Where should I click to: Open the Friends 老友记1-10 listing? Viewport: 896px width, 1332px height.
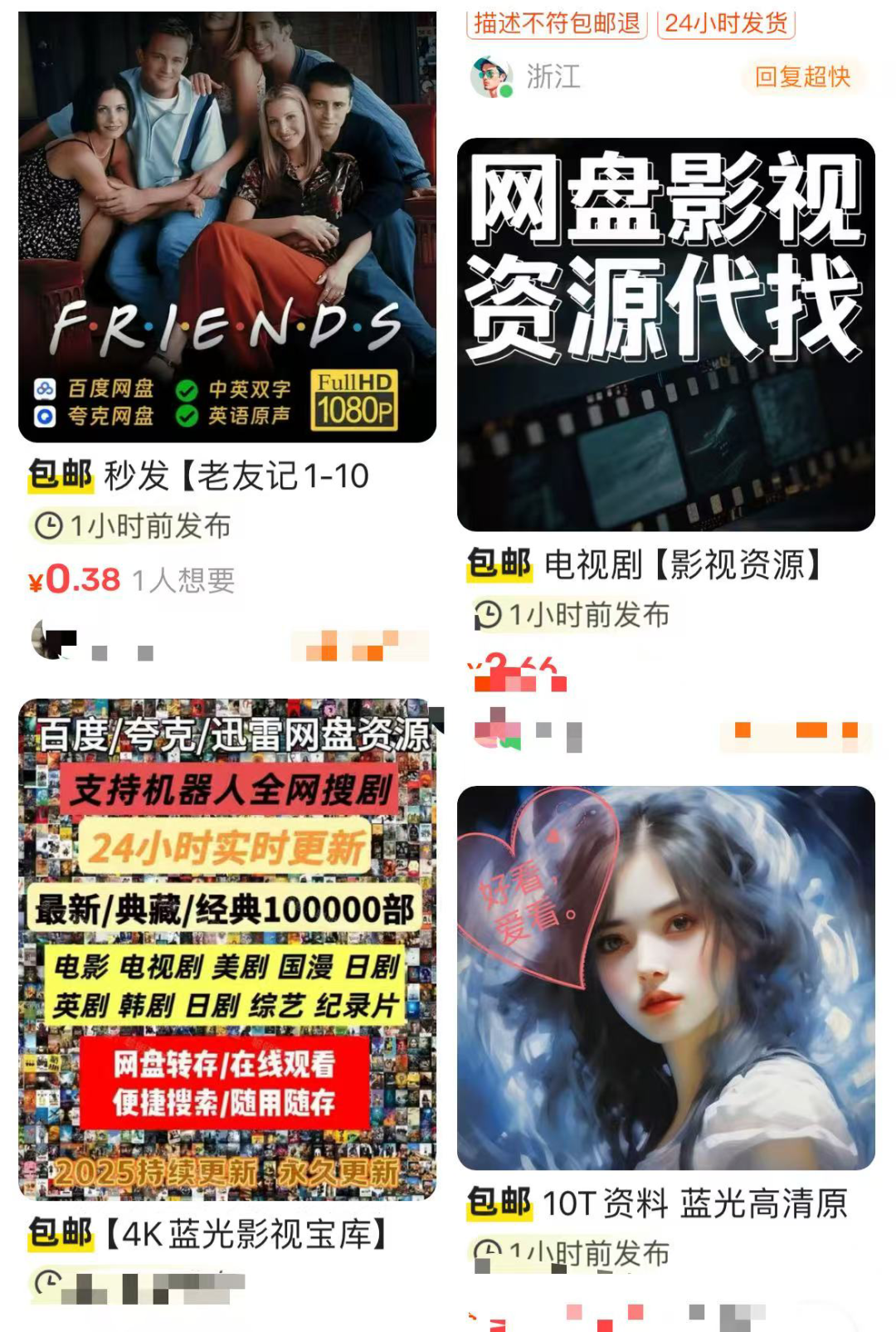click(x=227, y=226)
